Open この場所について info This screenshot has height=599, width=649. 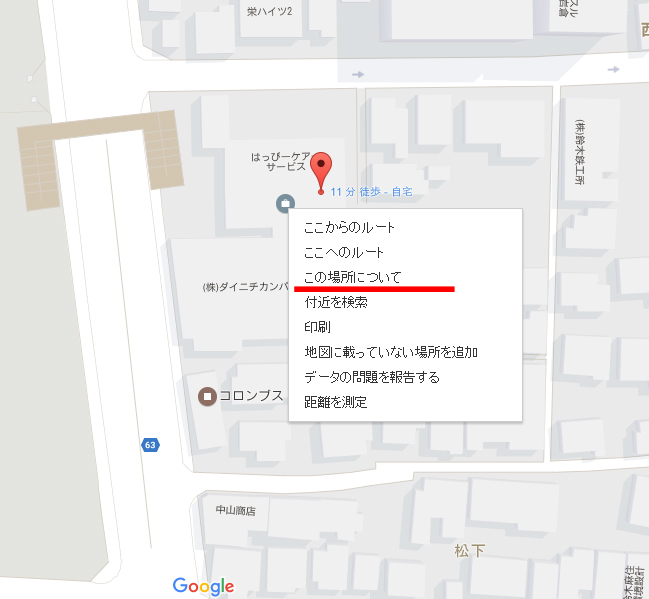(352, 277)
